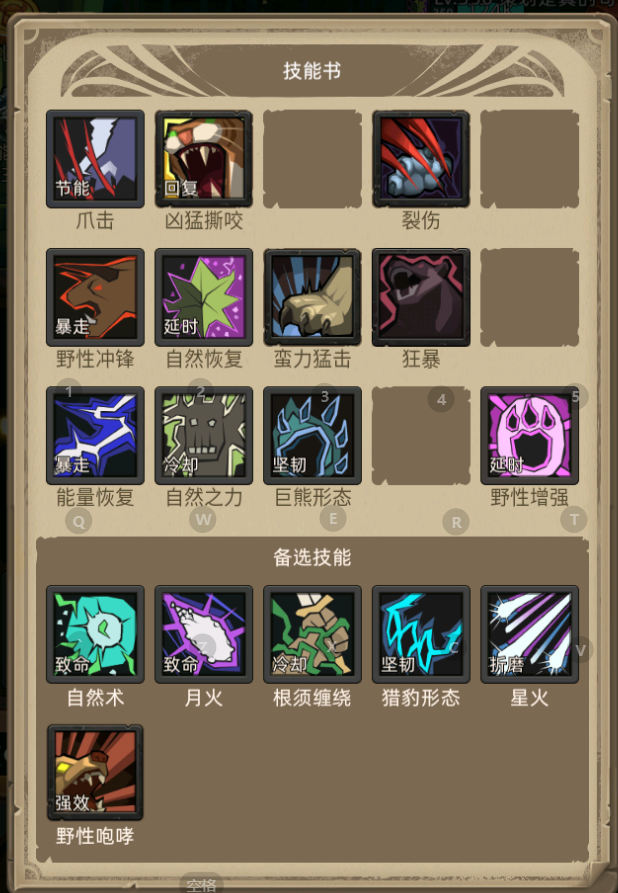Viewport: 618px width, 893px height.
Task: Tap the 凶猛撕咬 skill
Action: (x=203, y=159)
